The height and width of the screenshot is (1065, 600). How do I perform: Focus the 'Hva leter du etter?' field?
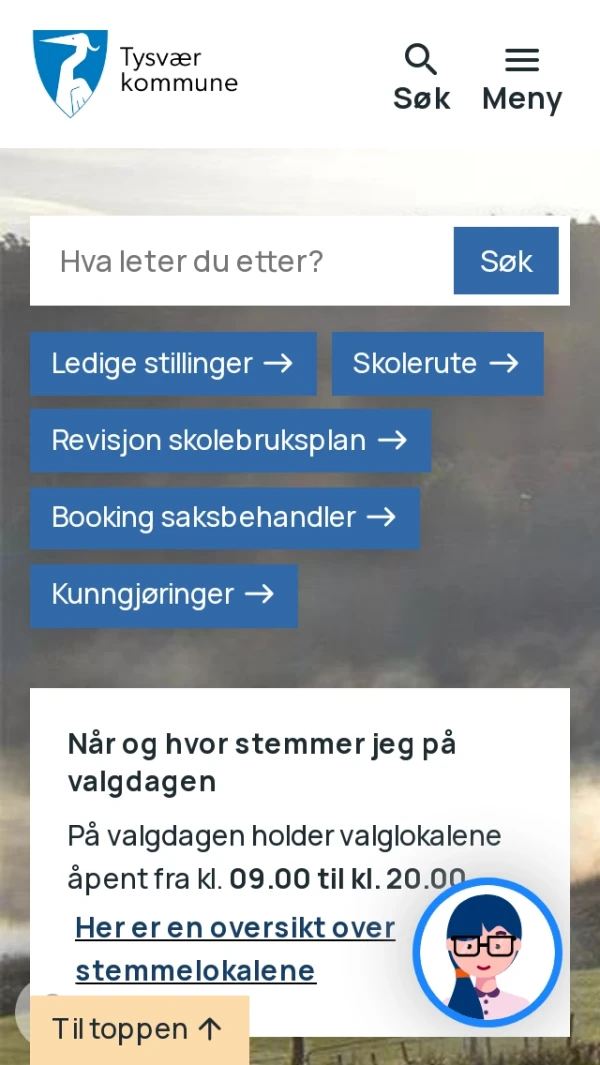click(240, 261)
